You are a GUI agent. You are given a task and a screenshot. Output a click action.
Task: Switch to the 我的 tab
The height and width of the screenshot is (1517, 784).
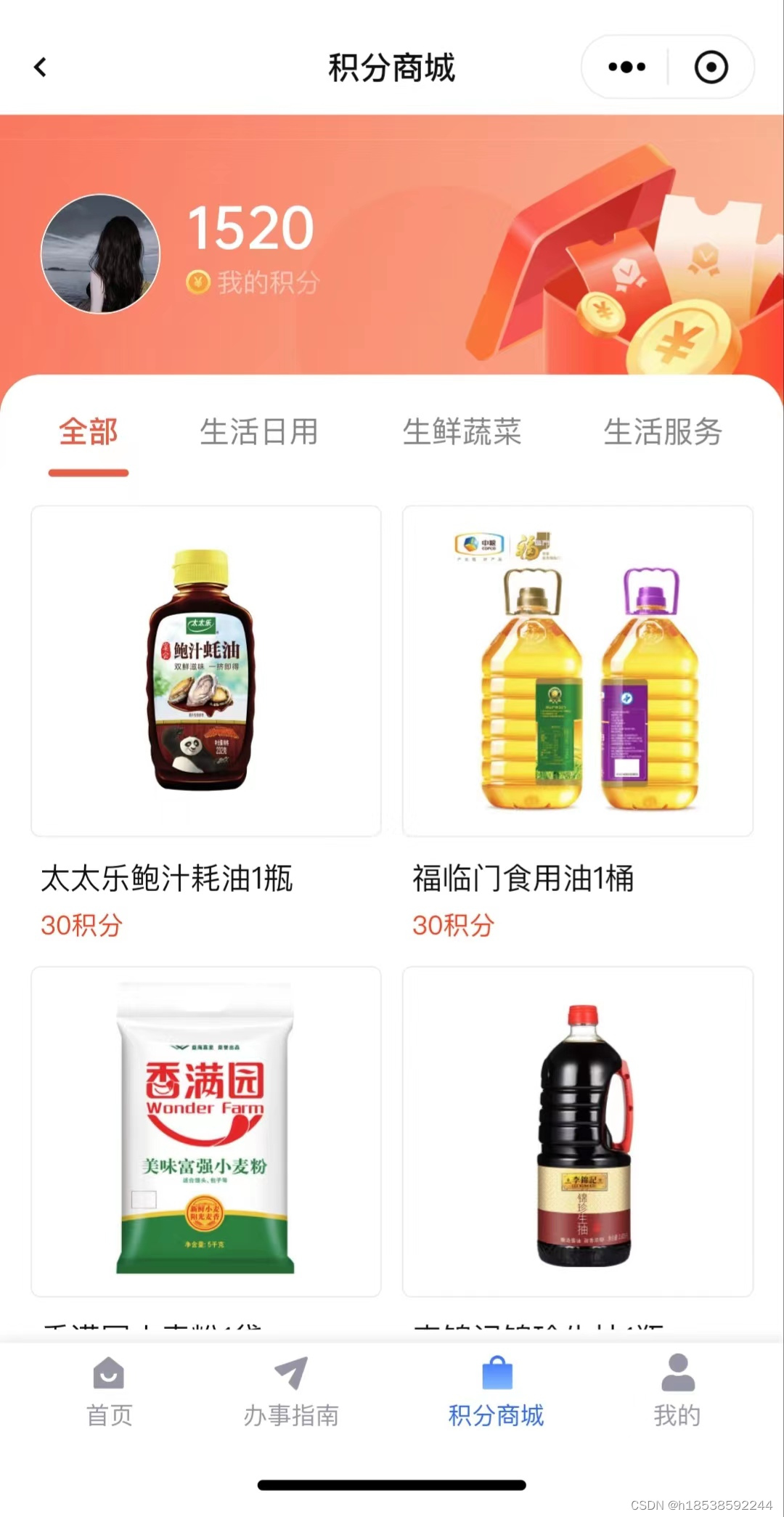point(677,1392)
